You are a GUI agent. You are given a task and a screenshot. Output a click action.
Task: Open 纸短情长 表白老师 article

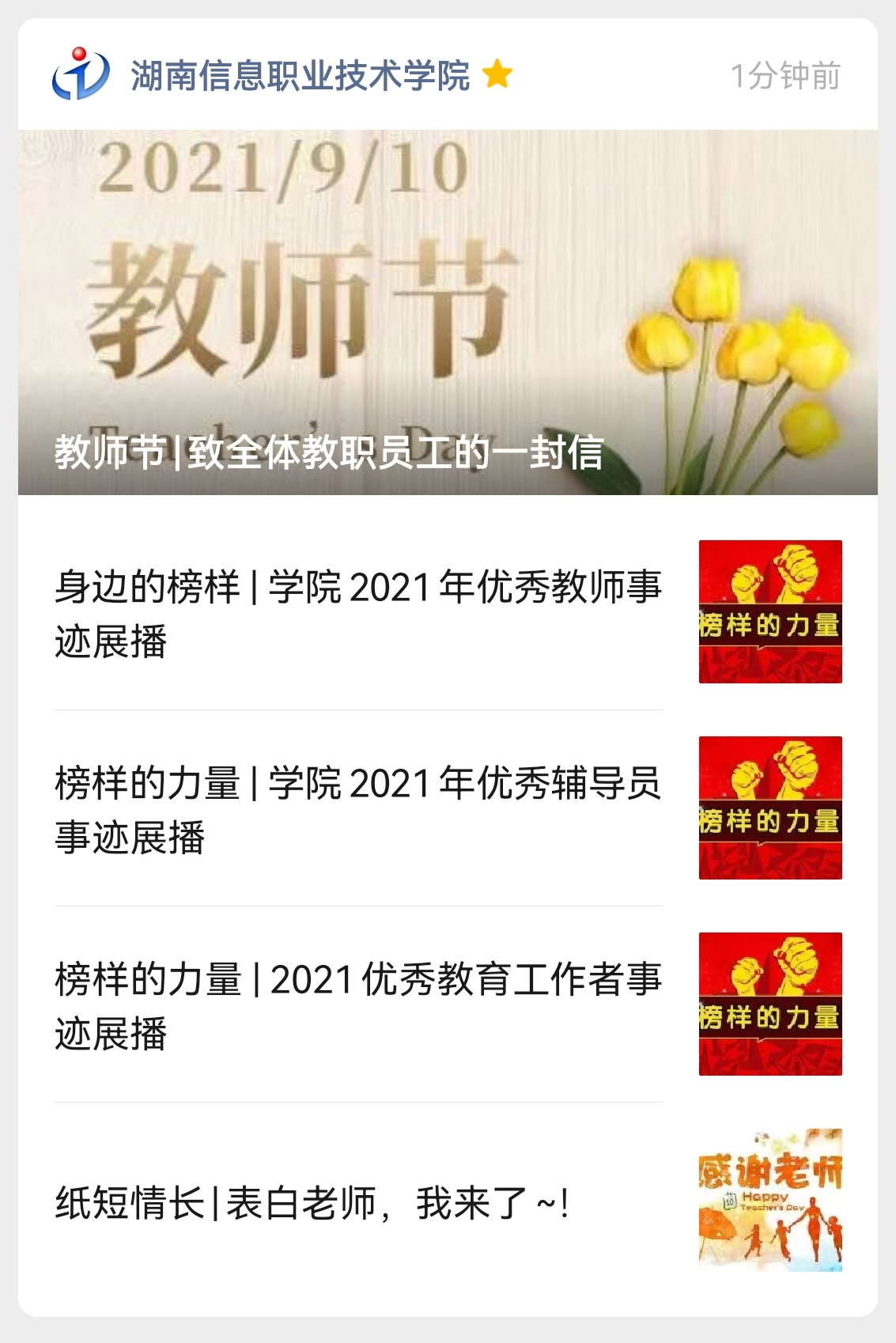pos(312,1203)
